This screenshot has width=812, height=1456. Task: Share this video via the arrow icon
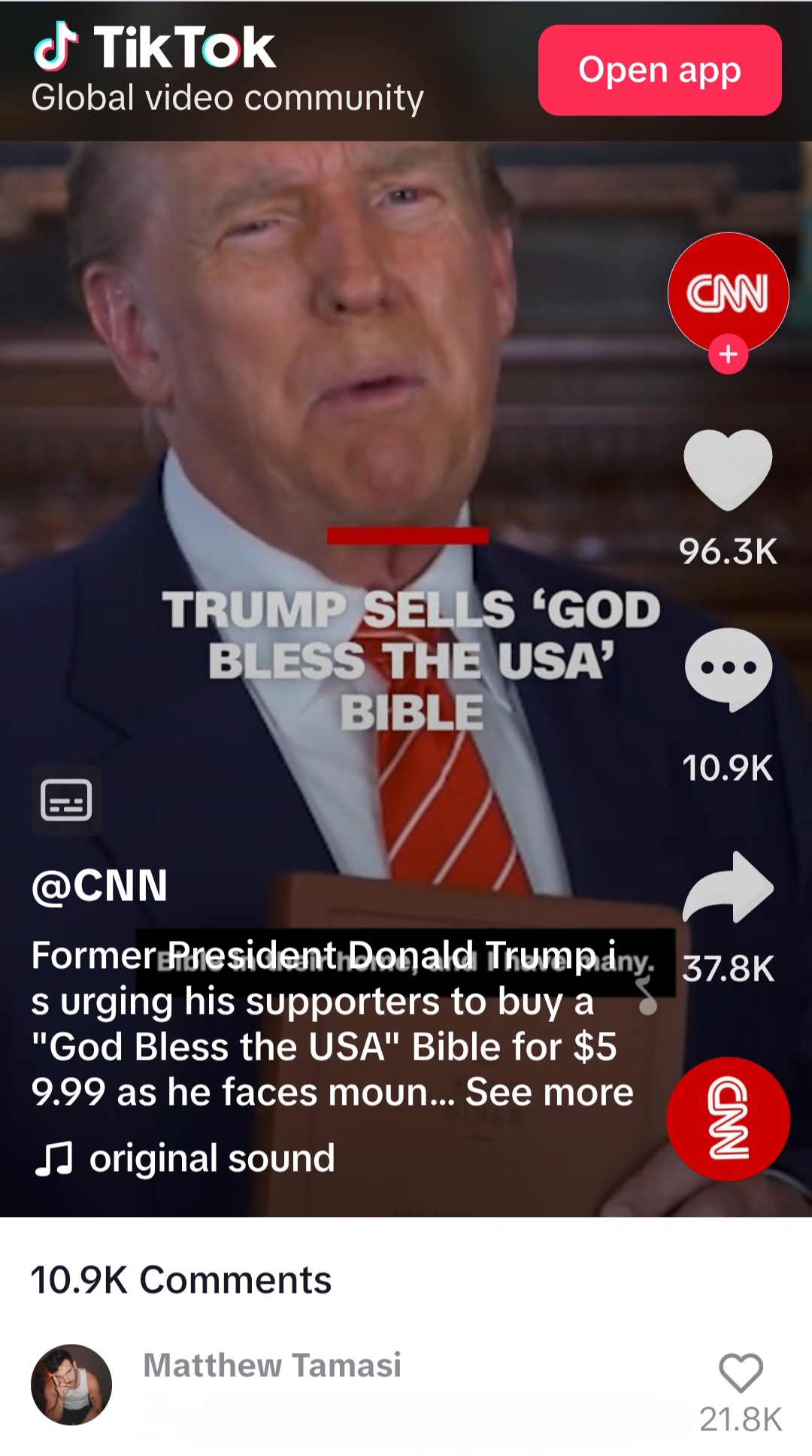[x=728, y=888]
